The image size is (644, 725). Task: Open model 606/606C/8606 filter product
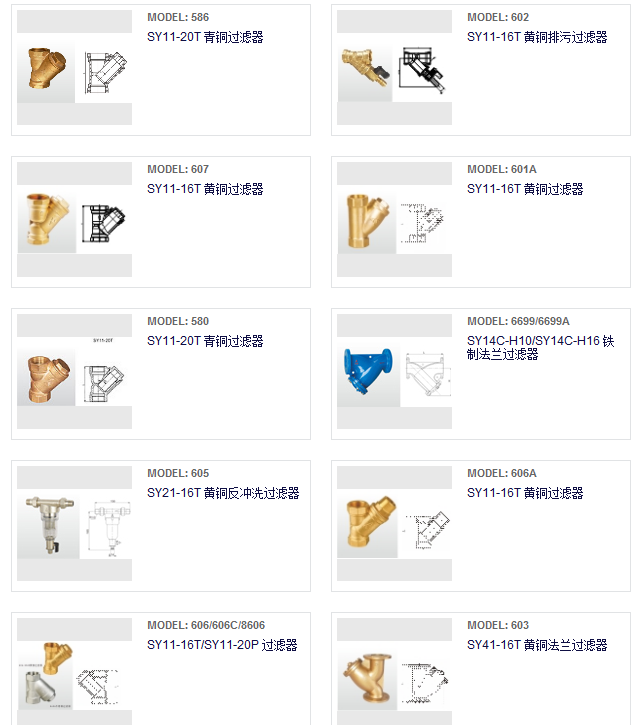click(221, 645)
